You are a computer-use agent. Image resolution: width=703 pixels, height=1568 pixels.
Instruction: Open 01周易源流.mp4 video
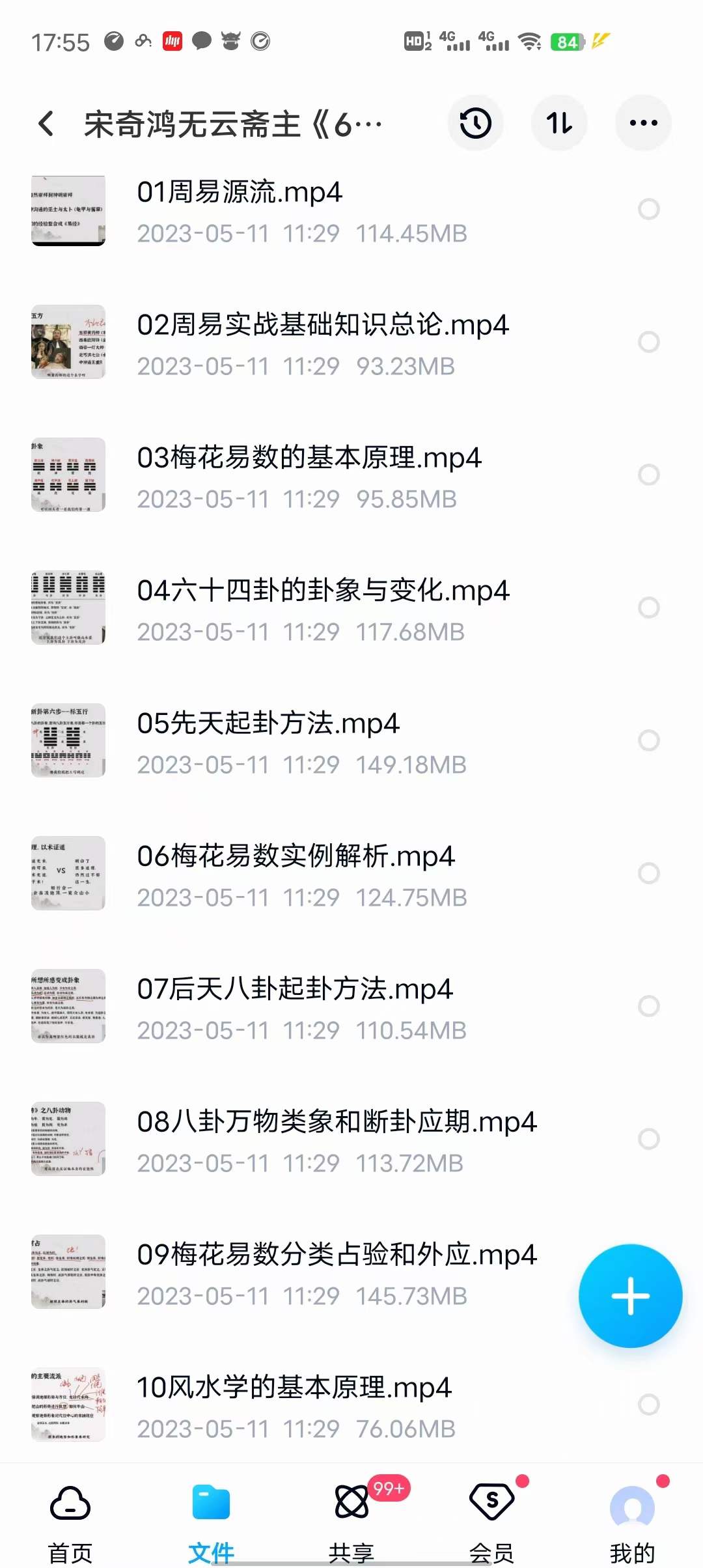click(240, 193)
